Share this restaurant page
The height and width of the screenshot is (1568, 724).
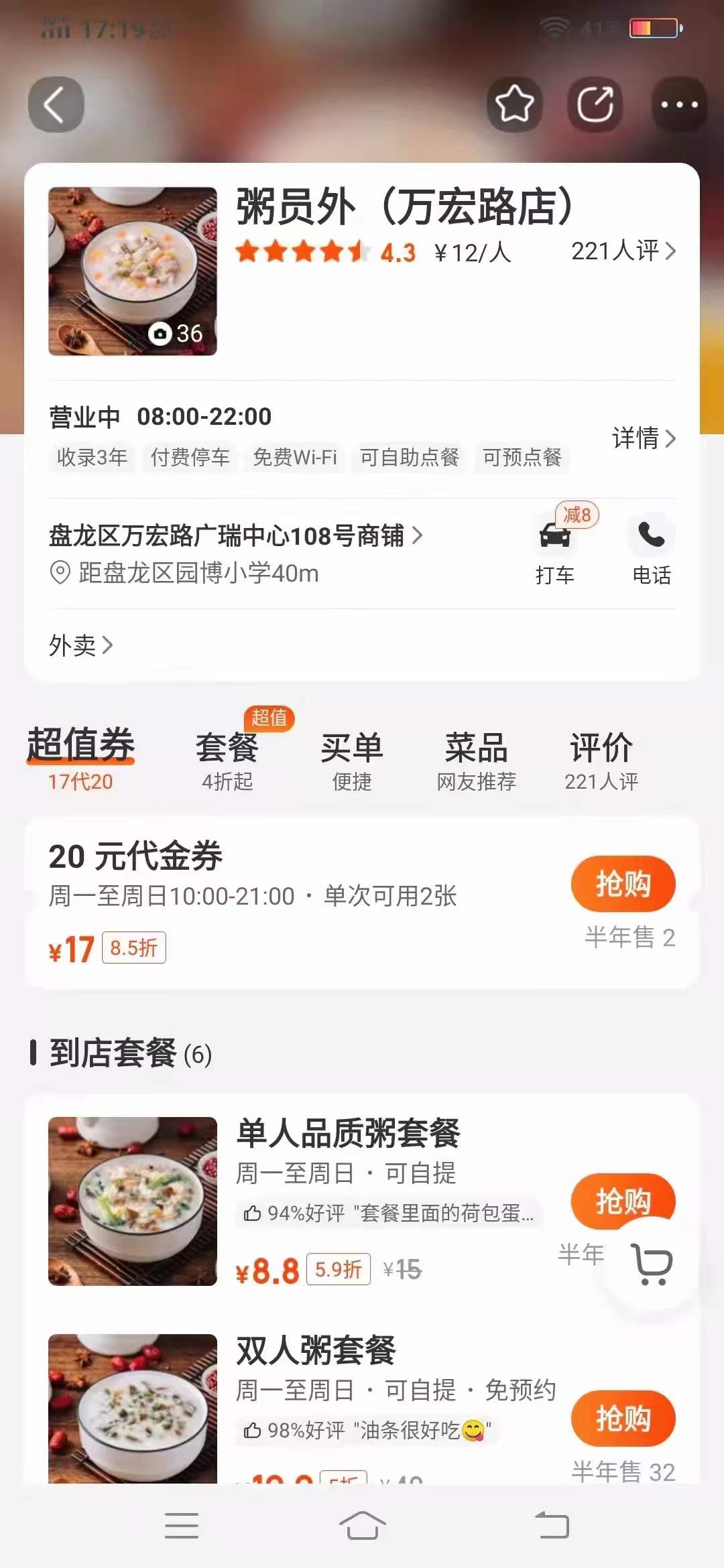595,105
